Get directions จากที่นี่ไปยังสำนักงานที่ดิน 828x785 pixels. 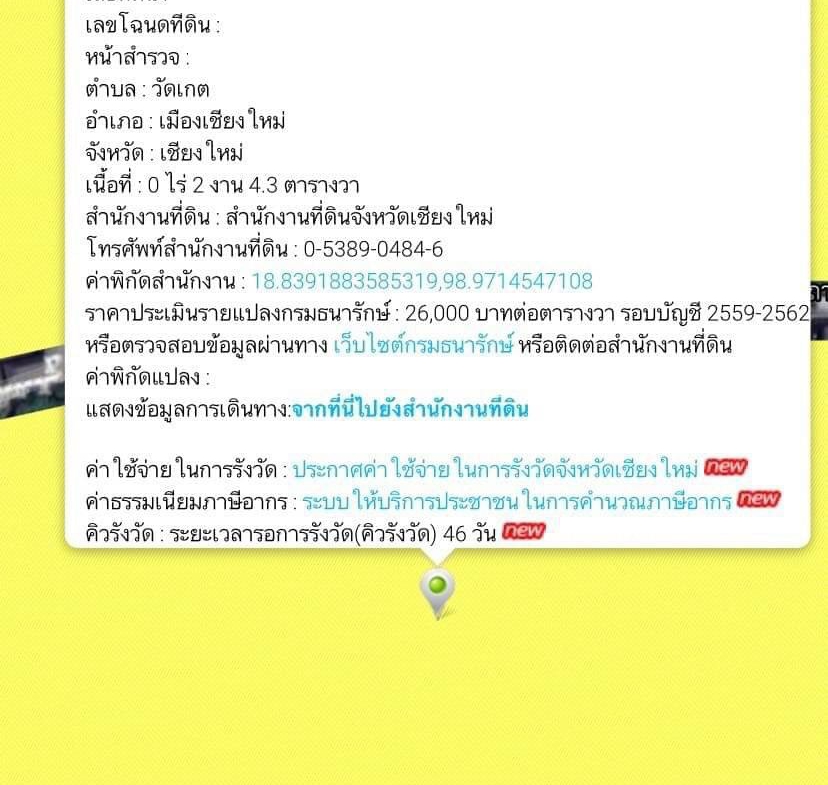pyautogui.click(x=409, y=409)
